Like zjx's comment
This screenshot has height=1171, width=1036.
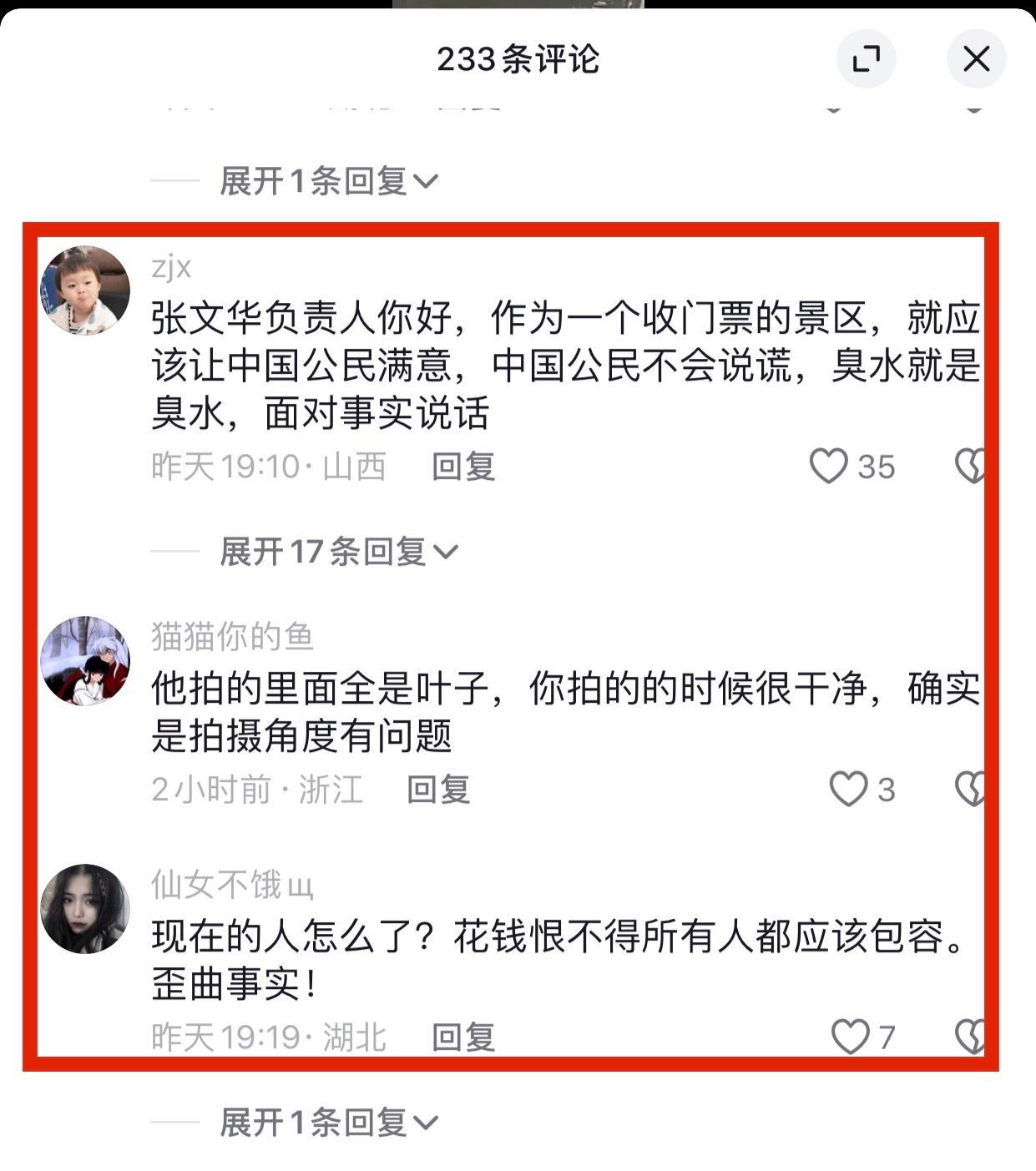(829, 466)
